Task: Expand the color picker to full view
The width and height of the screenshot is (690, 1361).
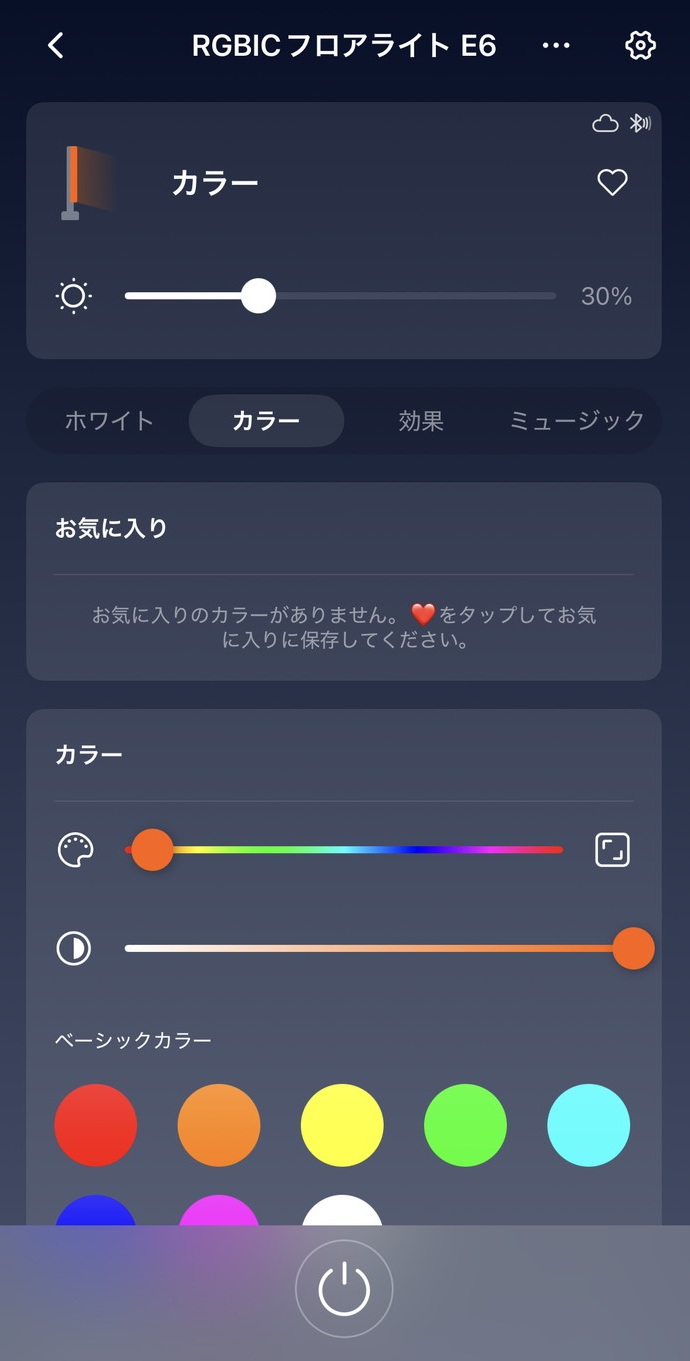Action: 612,850
